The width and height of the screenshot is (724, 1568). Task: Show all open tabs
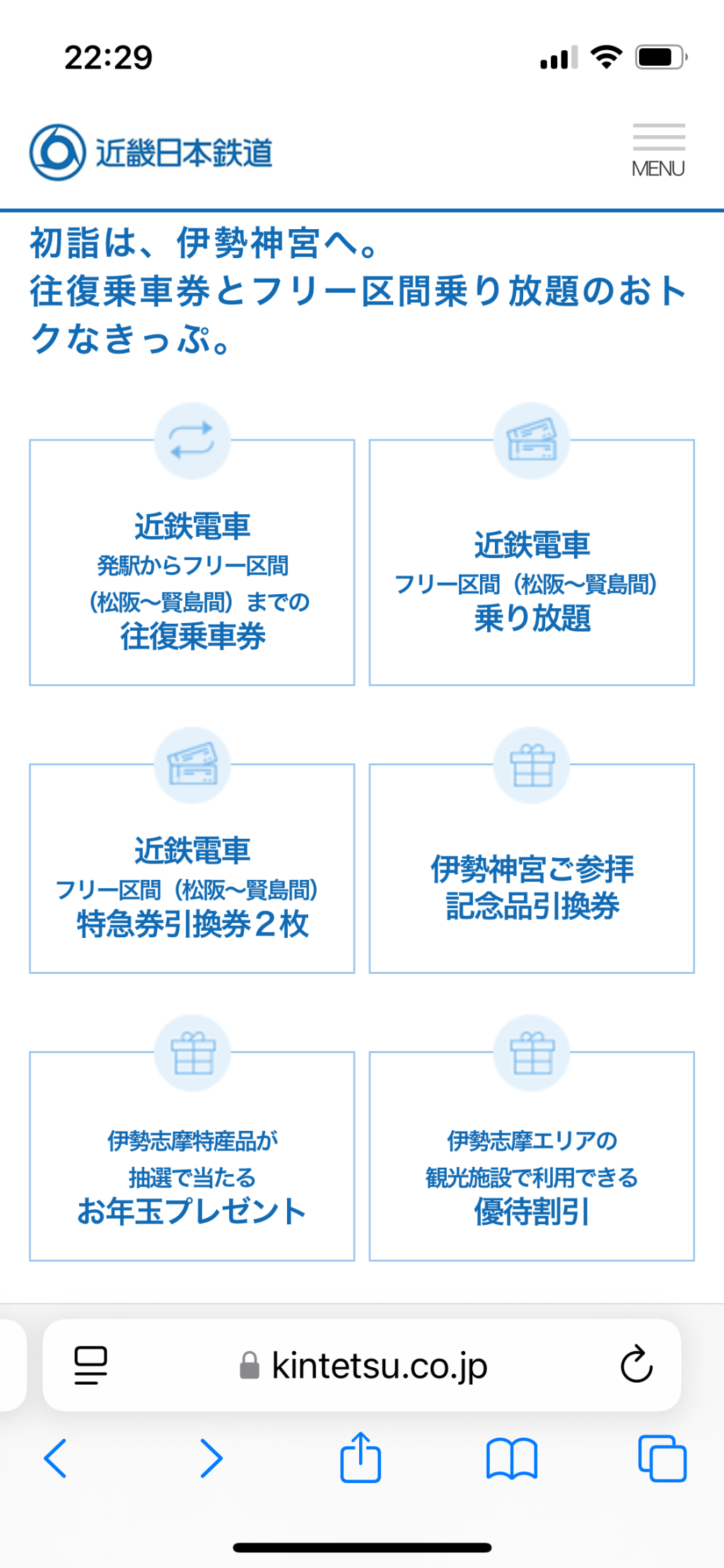pyautogui.click(x=662, y=1458)
